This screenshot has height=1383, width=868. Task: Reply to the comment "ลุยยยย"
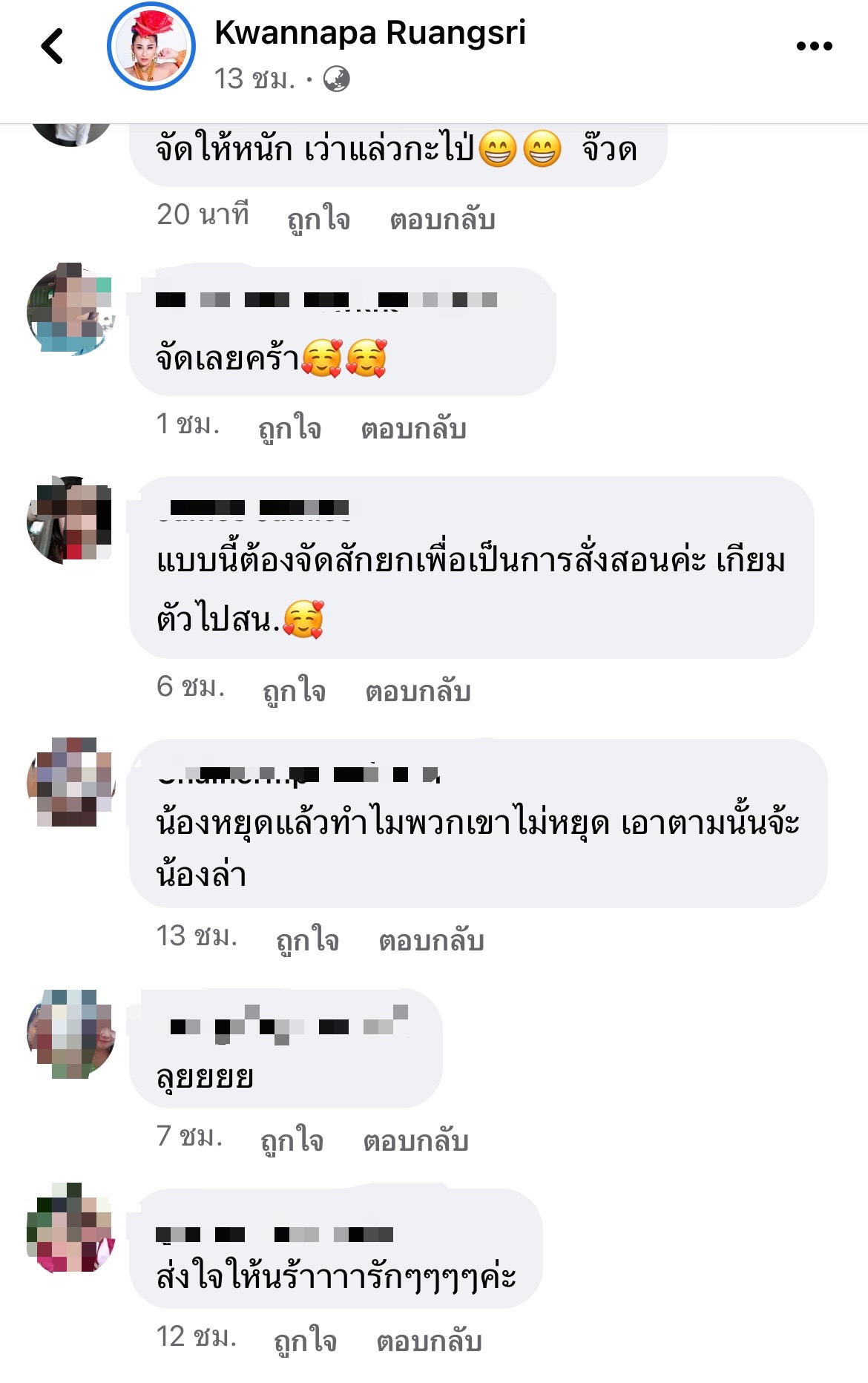[415, 1141]
